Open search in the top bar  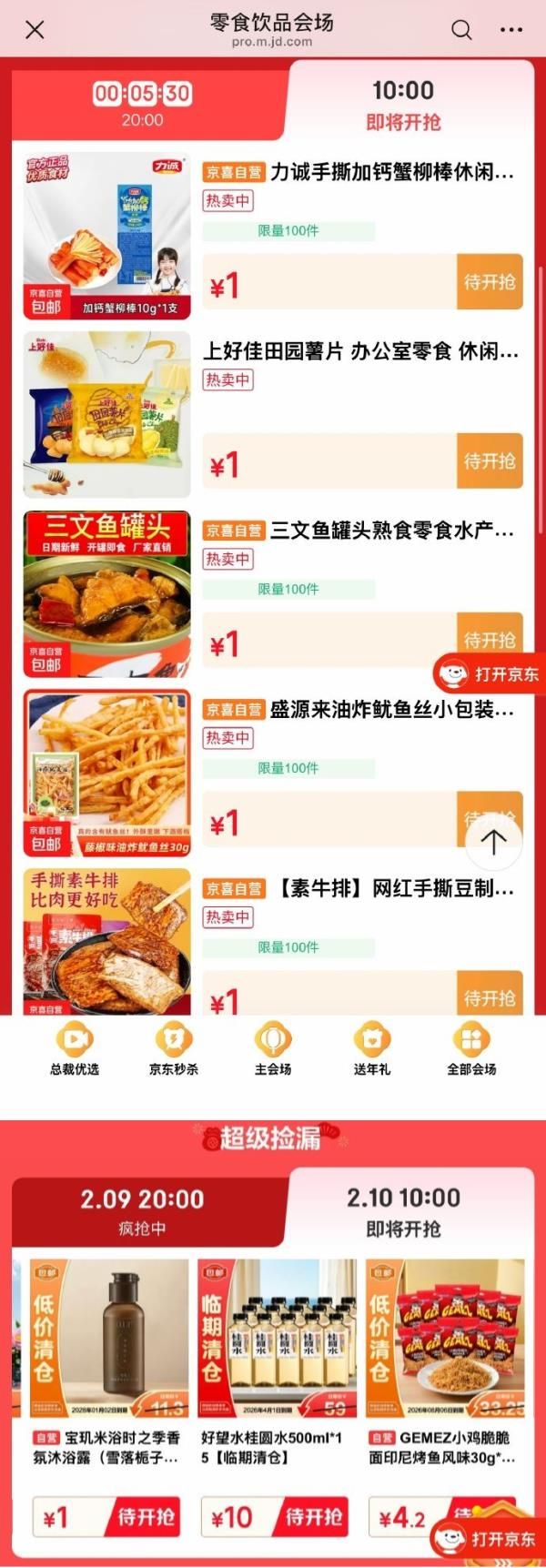[462, 30]
